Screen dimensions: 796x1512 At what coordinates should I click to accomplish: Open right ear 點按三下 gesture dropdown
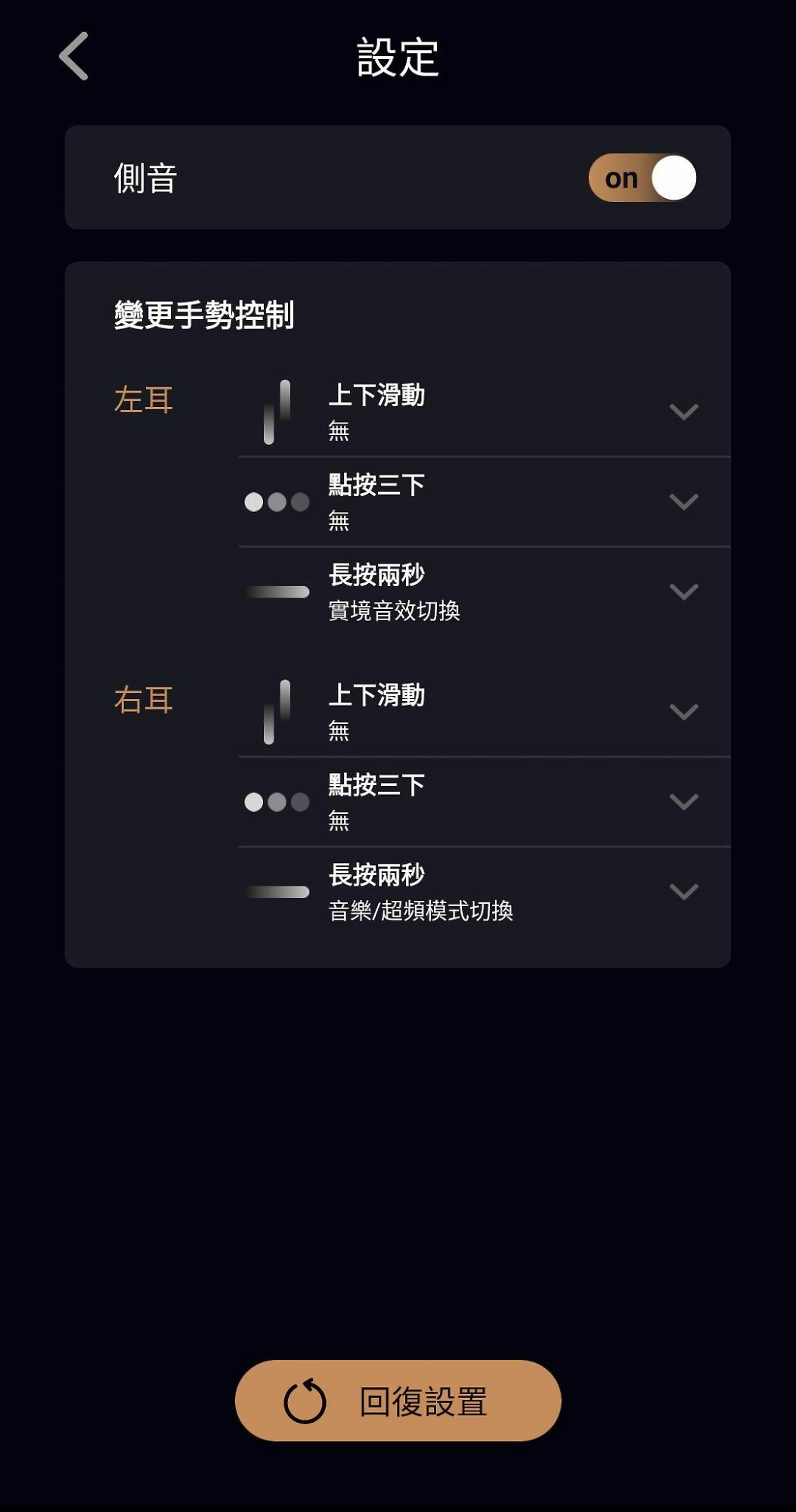[683, 802]
